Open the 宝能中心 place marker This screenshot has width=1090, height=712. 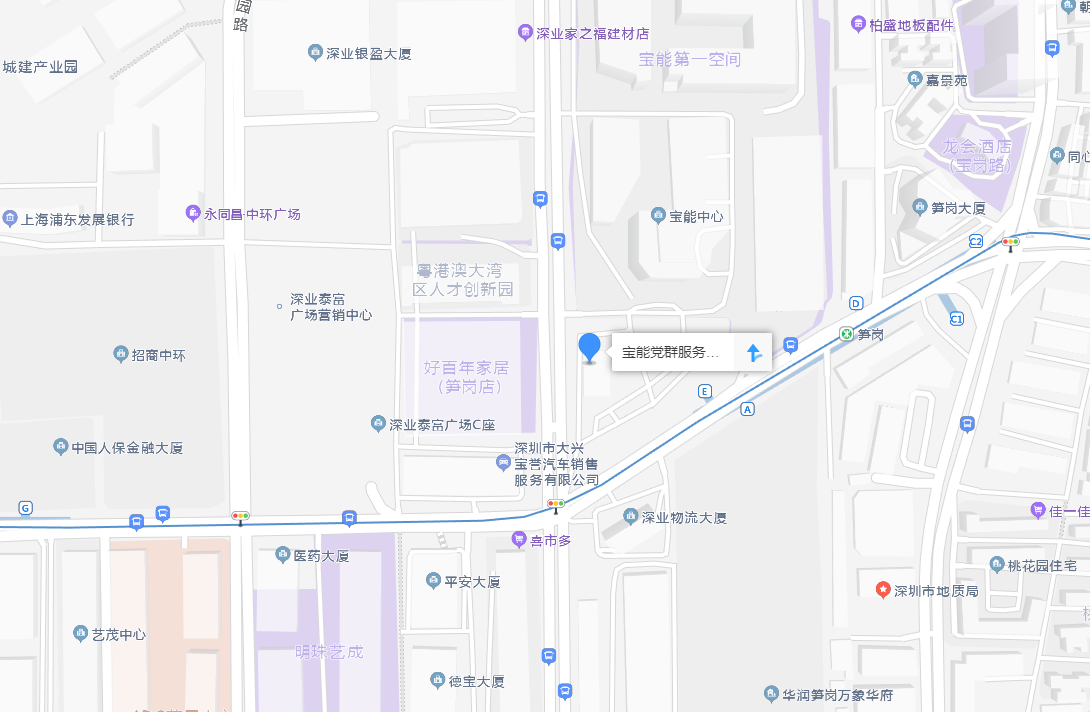point(658,215)
